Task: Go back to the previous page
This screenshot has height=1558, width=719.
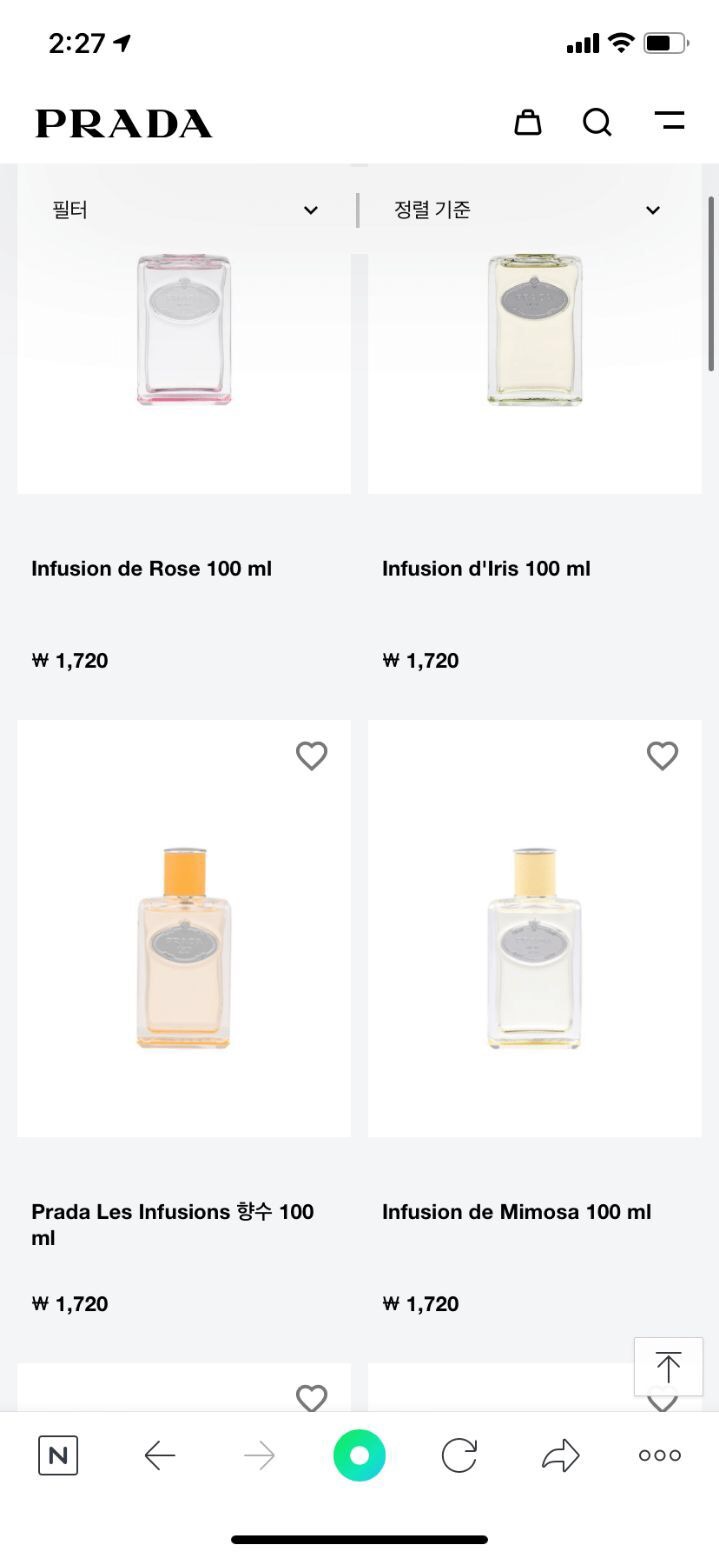Action: point(160,1455)
